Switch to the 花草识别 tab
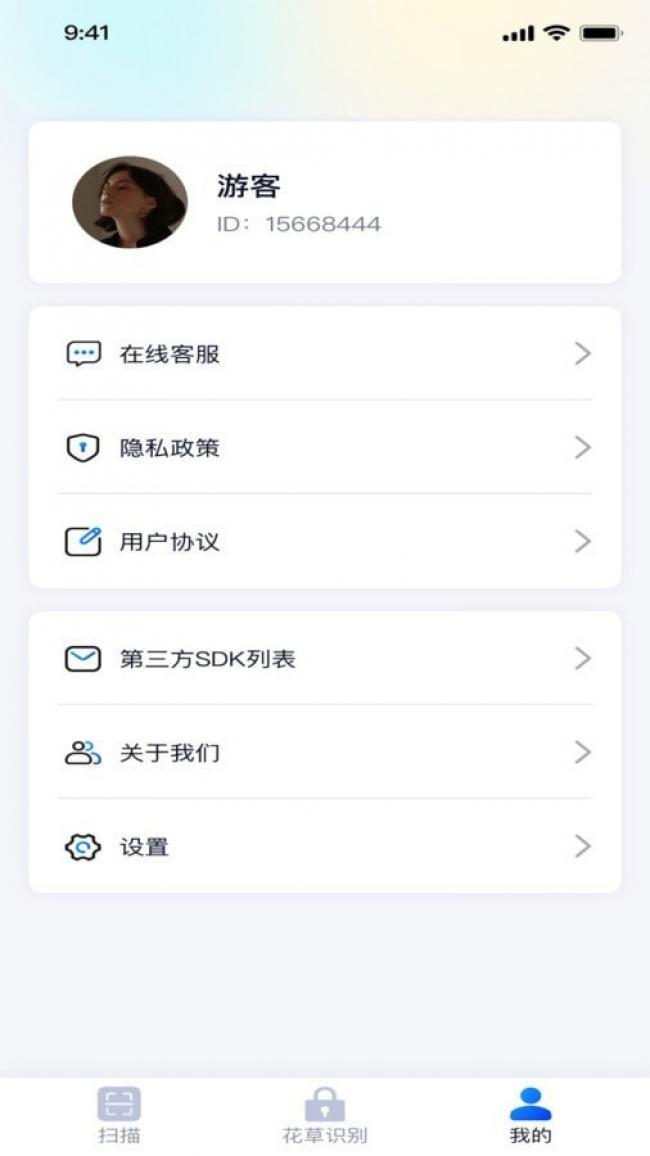This screenshot has height=1156, width=650. click(324, 1114)
